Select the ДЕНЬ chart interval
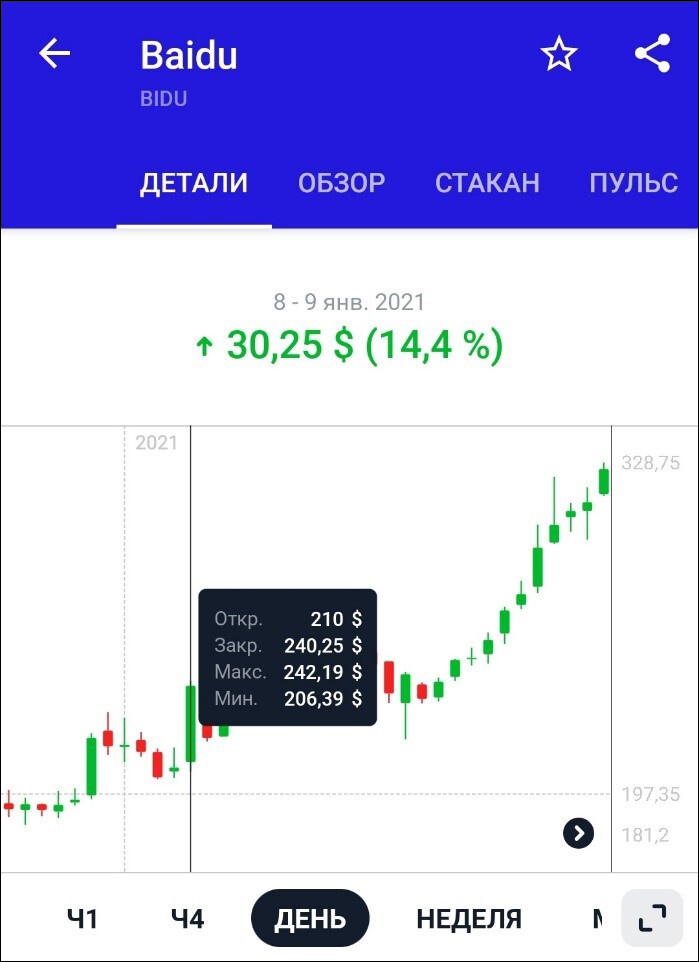The height and width of the screenshot is (962, 699). point(310,918)
